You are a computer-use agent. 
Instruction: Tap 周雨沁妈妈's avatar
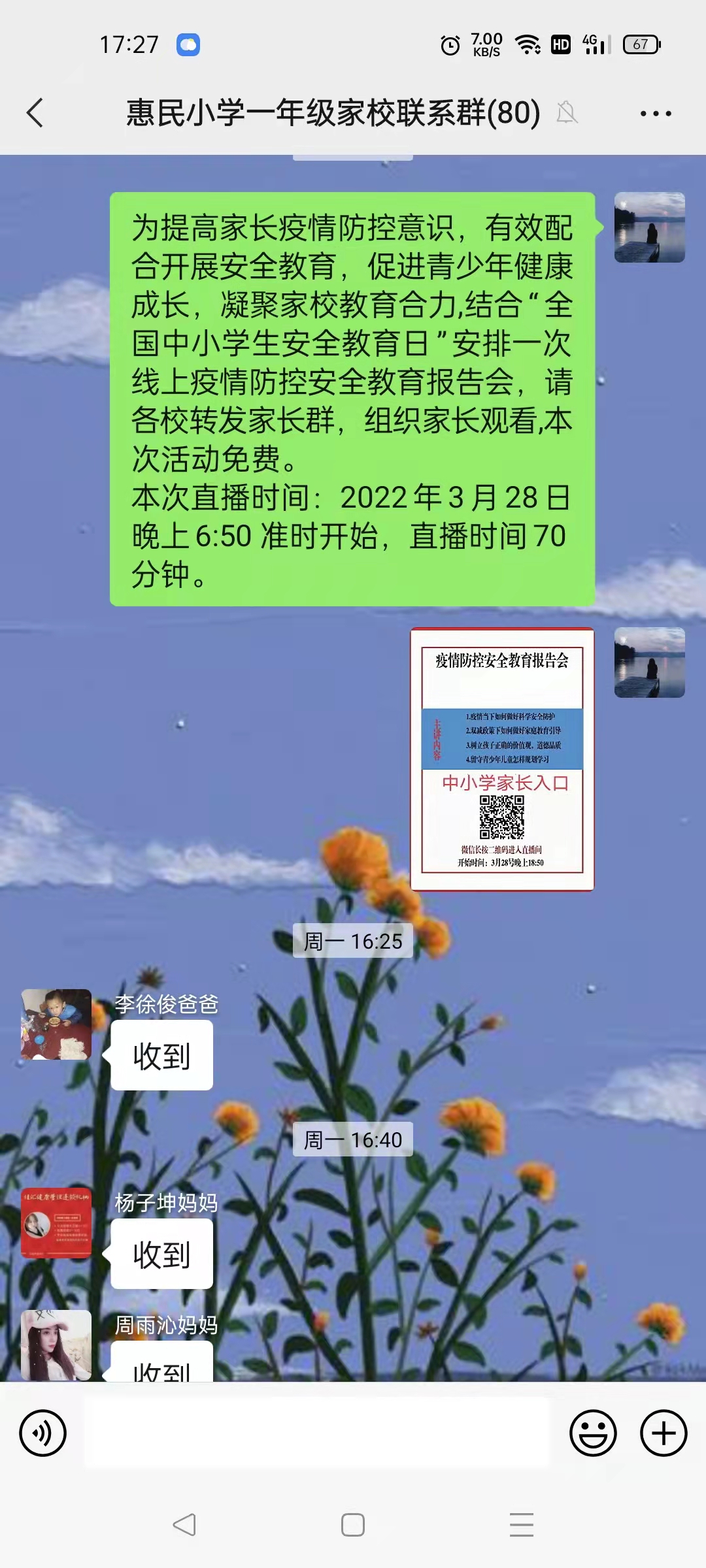(x=56, y=1345)
